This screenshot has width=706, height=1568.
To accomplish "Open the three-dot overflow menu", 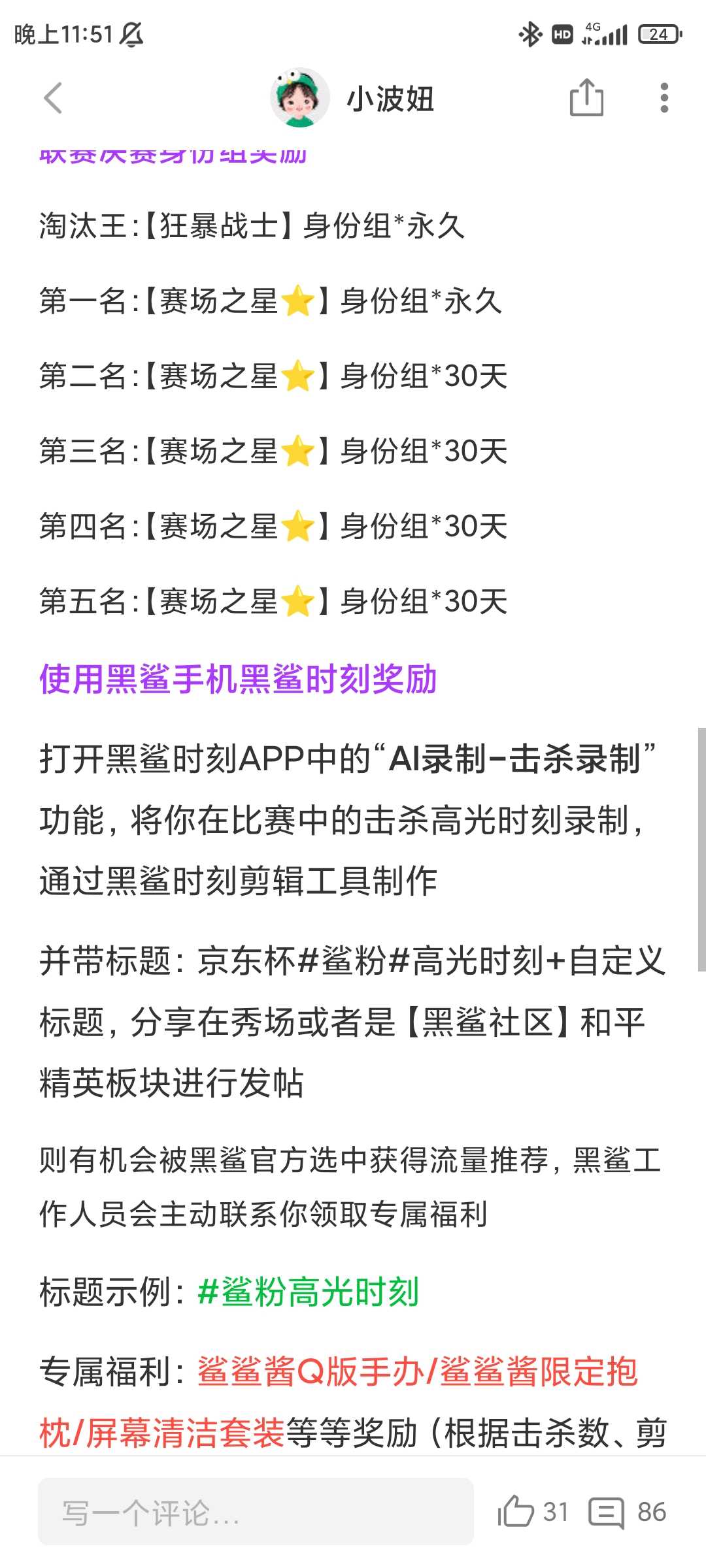I will [x=664, y=98].
